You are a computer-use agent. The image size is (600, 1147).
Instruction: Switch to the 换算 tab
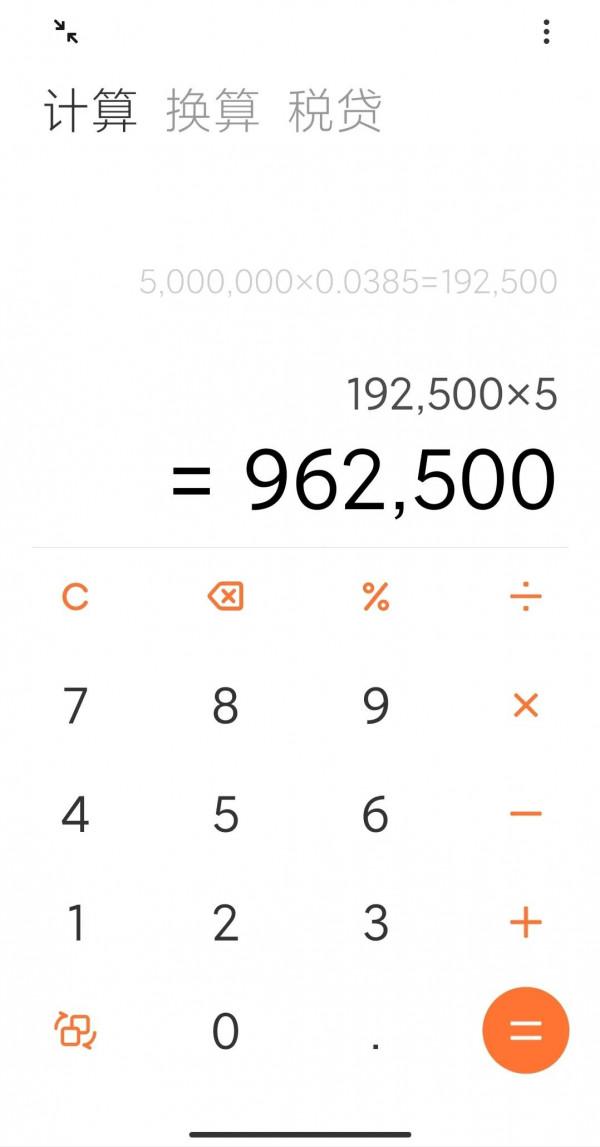tap(212, 110)
